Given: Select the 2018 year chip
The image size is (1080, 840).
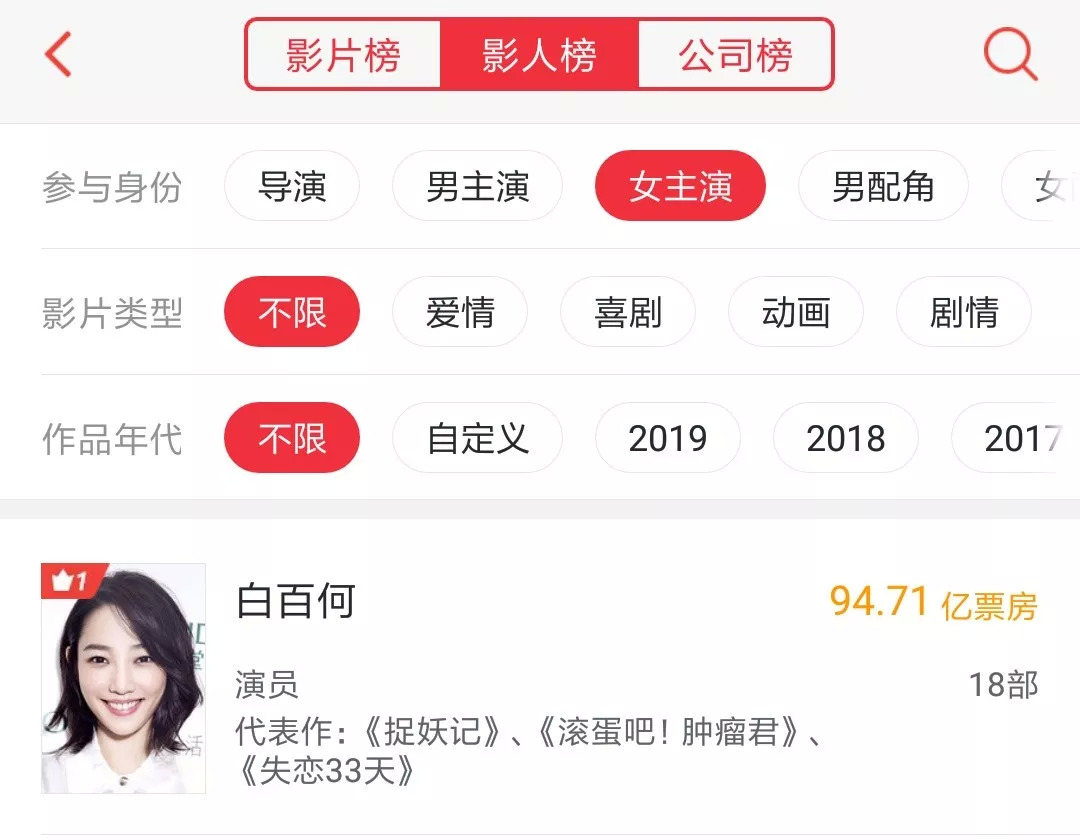Looking at the screenshot, I should point(845,438).
